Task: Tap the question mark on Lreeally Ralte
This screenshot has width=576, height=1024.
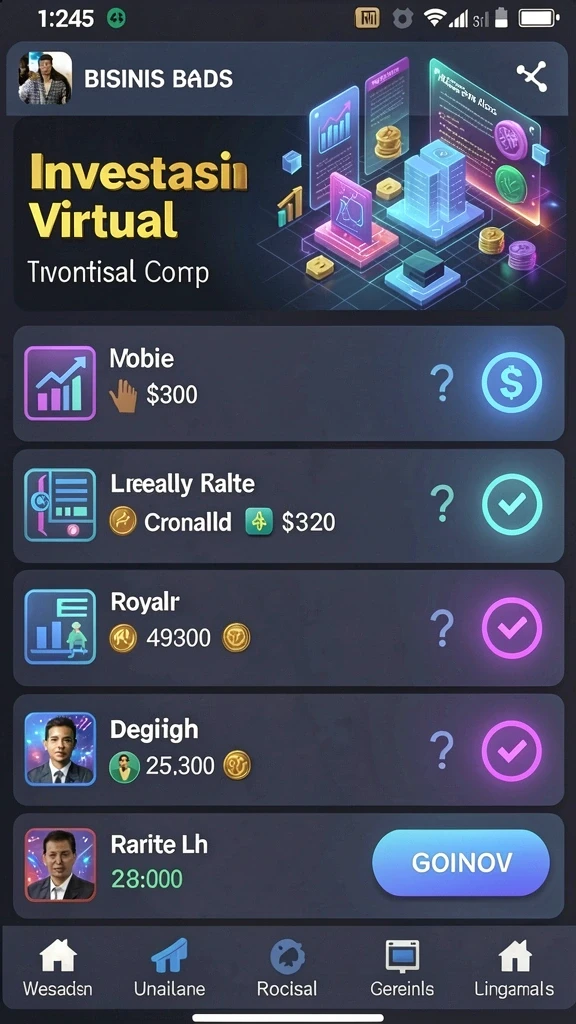Action: (442, 504)
